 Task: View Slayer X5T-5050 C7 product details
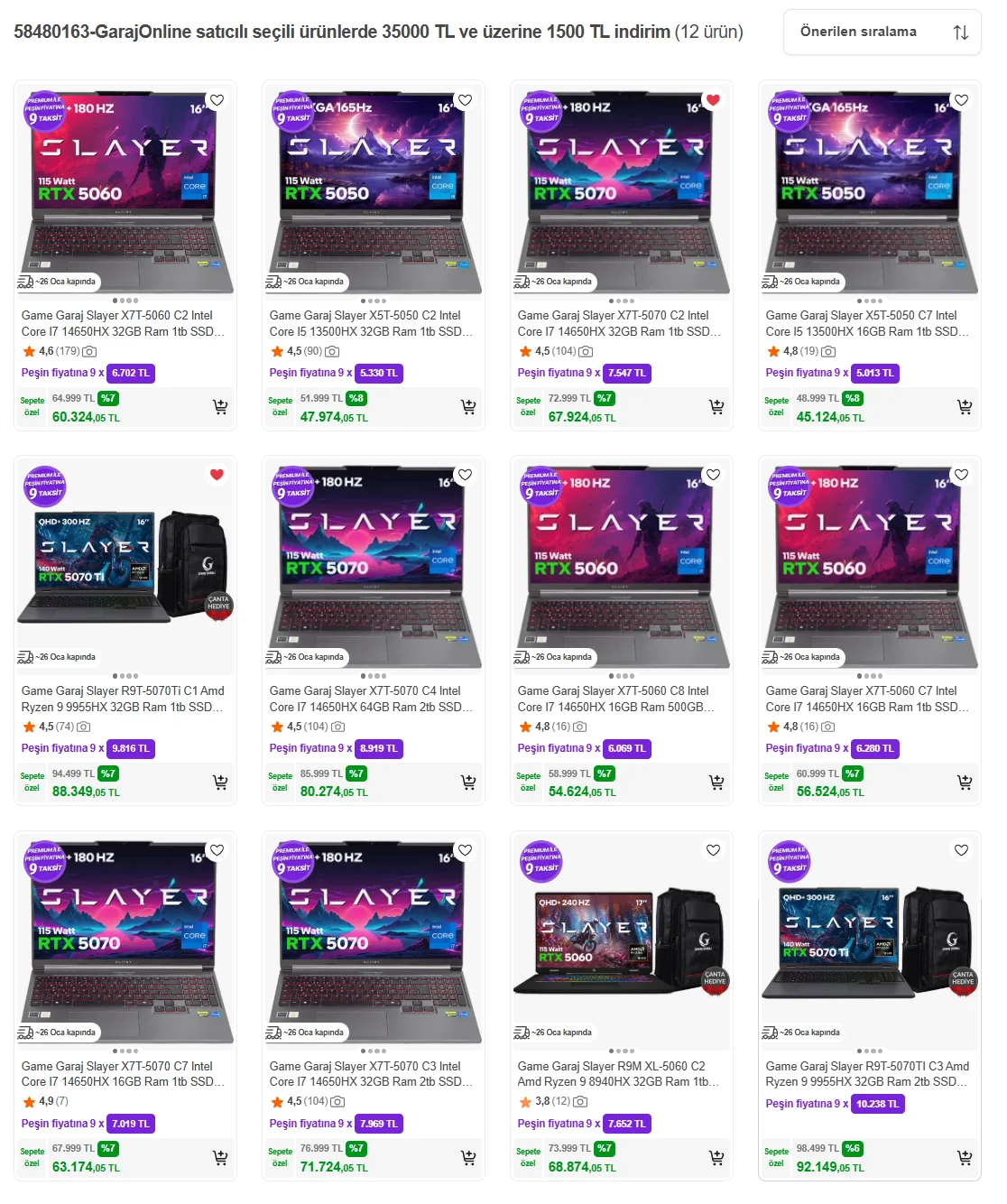coord(868,323)
